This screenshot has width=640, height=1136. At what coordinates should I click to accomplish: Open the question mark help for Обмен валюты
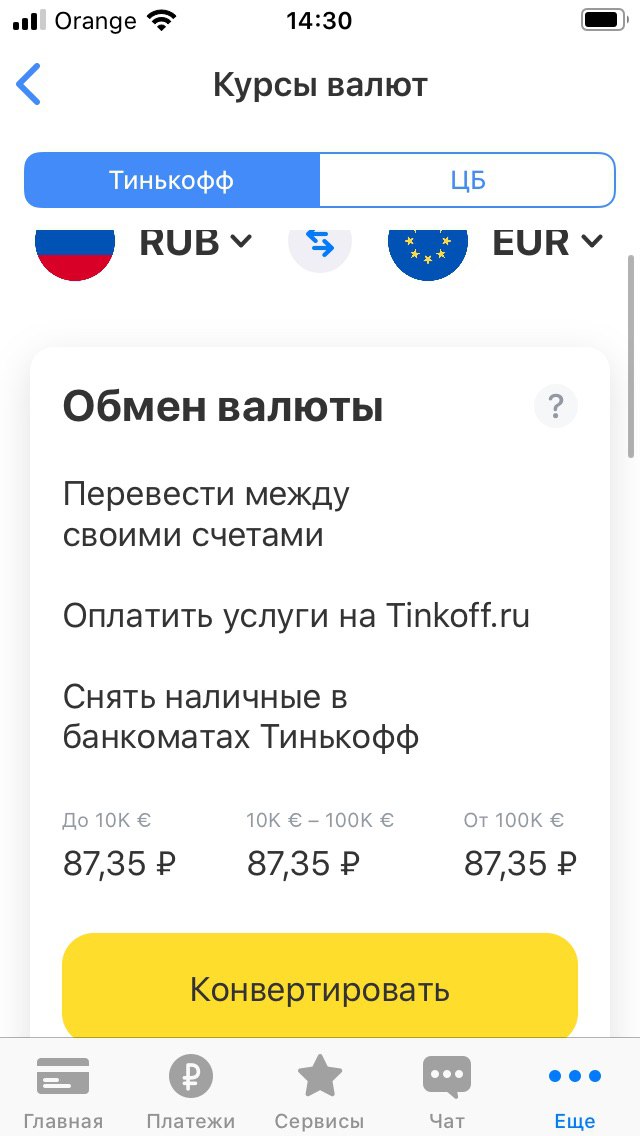(555, 407)
